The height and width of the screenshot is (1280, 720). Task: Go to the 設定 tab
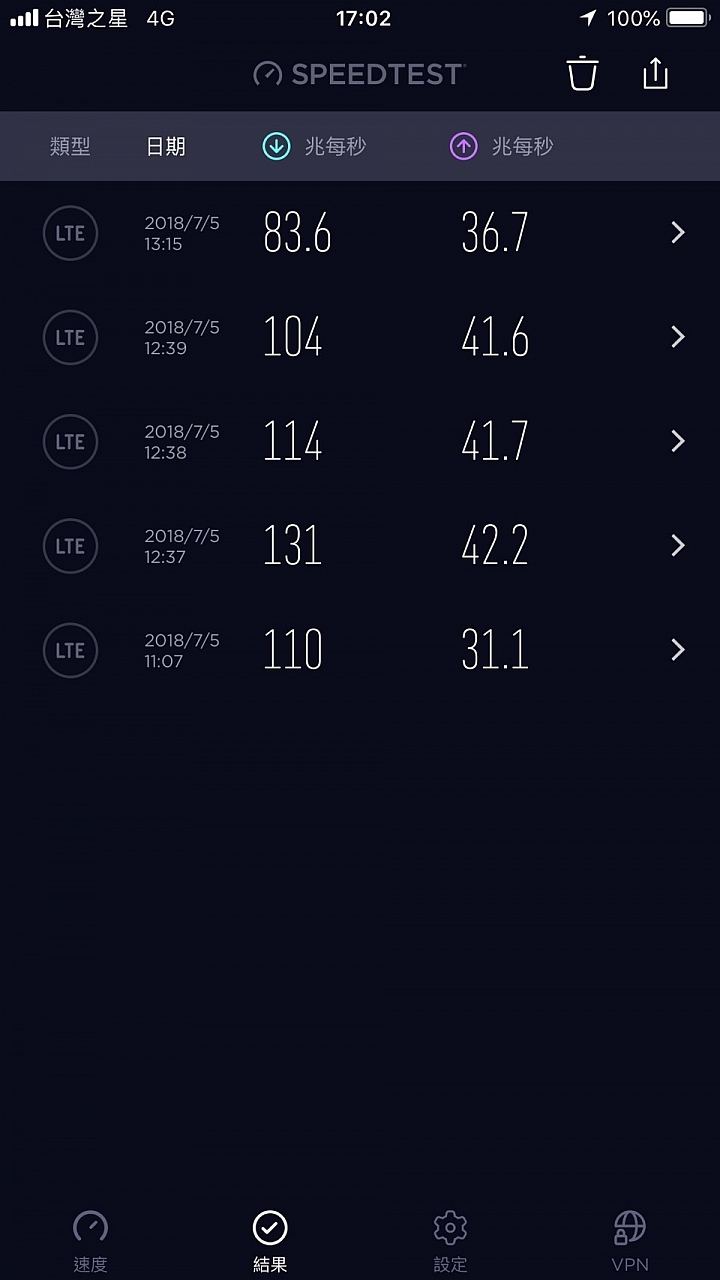(450, 1241)
